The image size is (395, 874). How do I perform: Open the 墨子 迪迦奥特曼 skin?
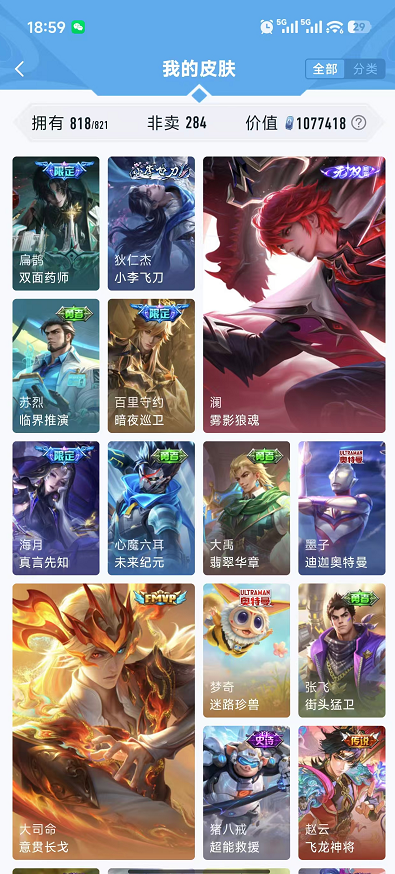342,508
